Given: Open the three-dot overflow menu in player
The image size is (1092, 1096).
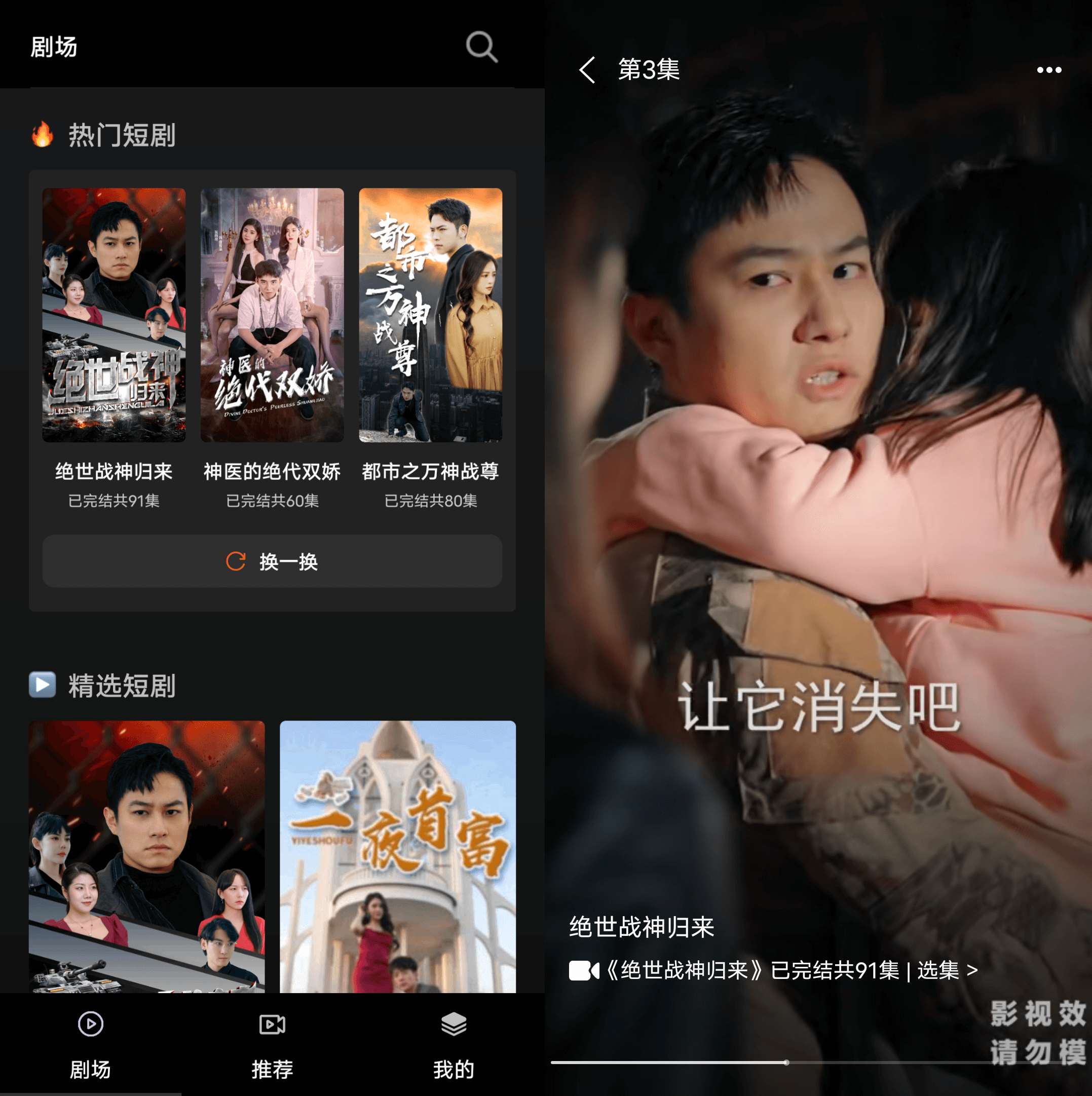Looking at the screenshot, I should [x=1048, y=70].
